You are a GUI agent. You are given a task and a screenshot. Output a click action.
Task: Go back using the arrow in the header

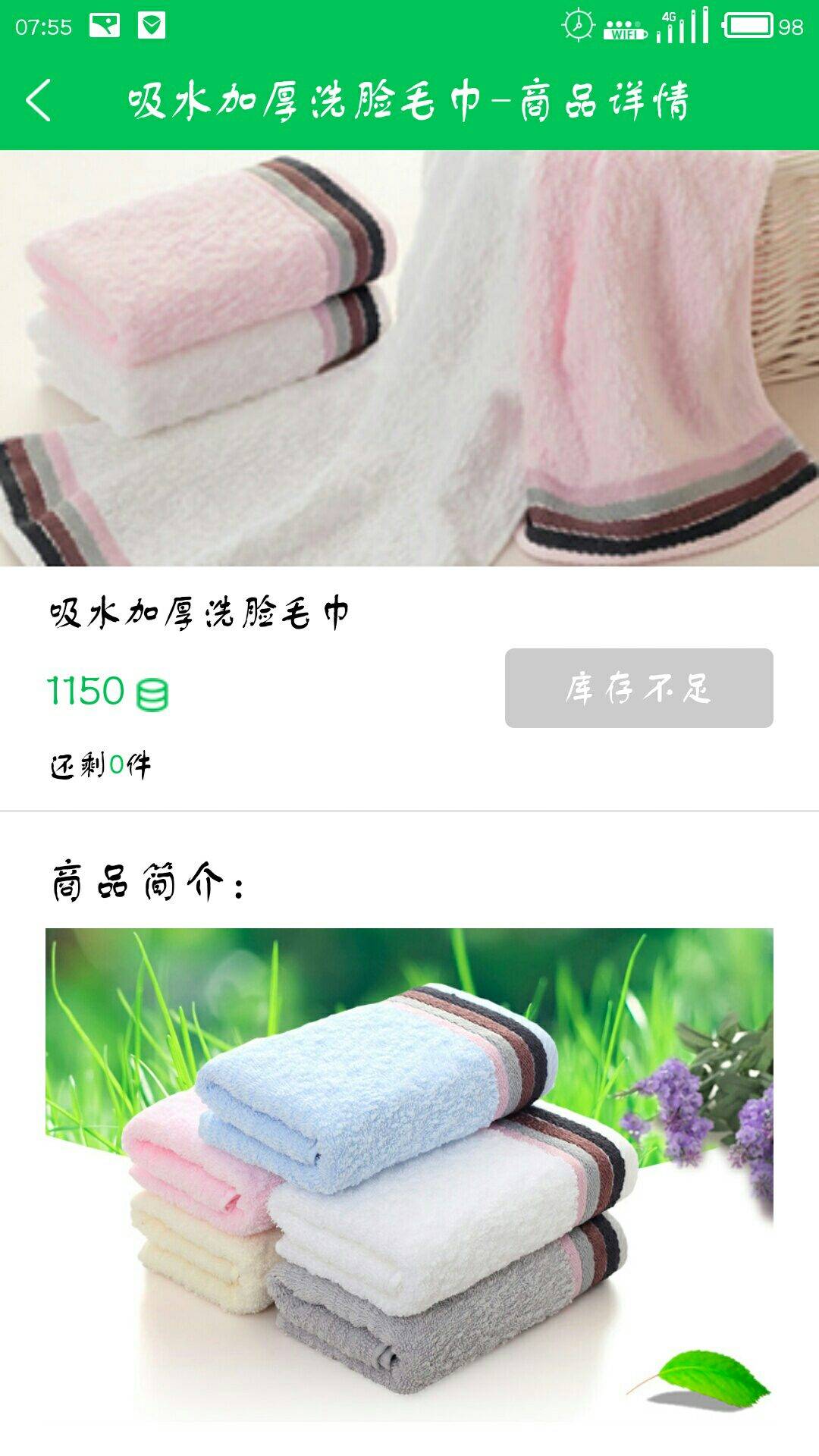point(39,100)
